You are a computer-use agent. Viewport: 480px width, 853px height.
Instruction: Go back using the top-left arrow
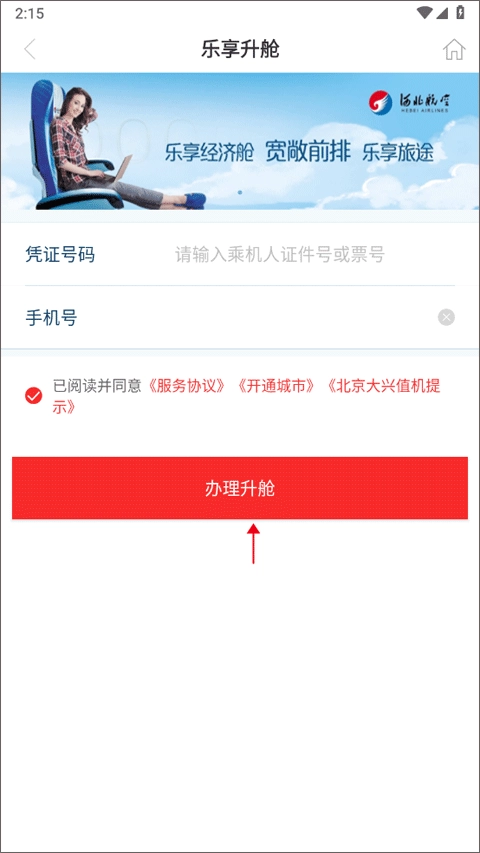pos(30,50)
